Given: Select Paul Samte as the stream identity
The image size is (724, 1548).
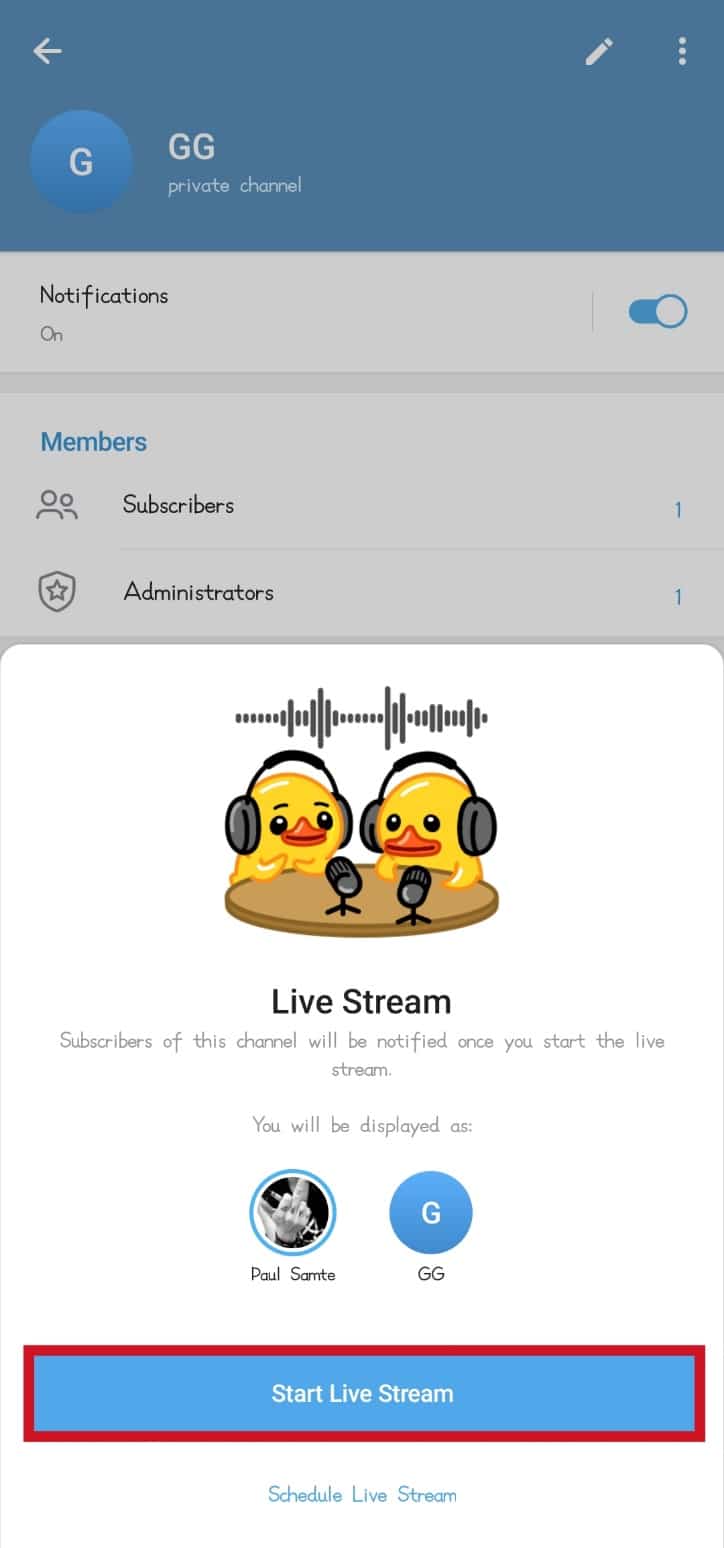Looking at the screenshot, I should pos(293,1211).
